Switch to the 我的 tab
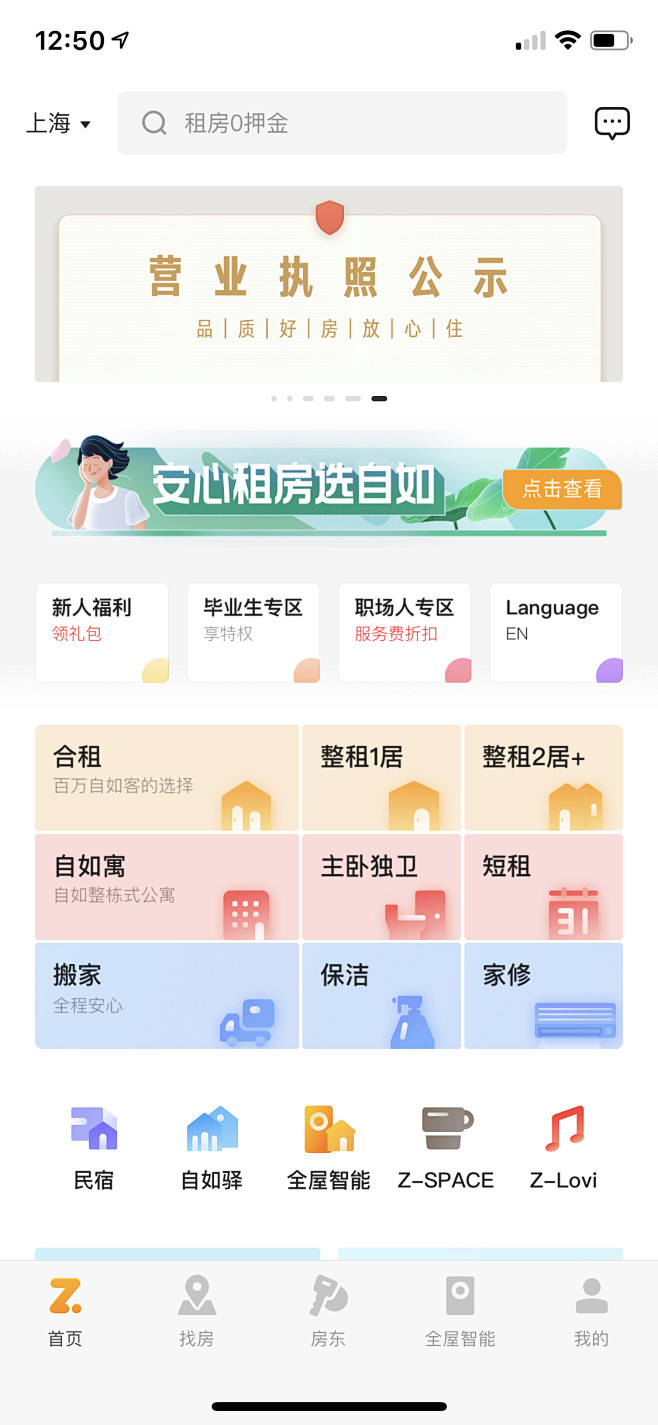 click(591, 1311)
